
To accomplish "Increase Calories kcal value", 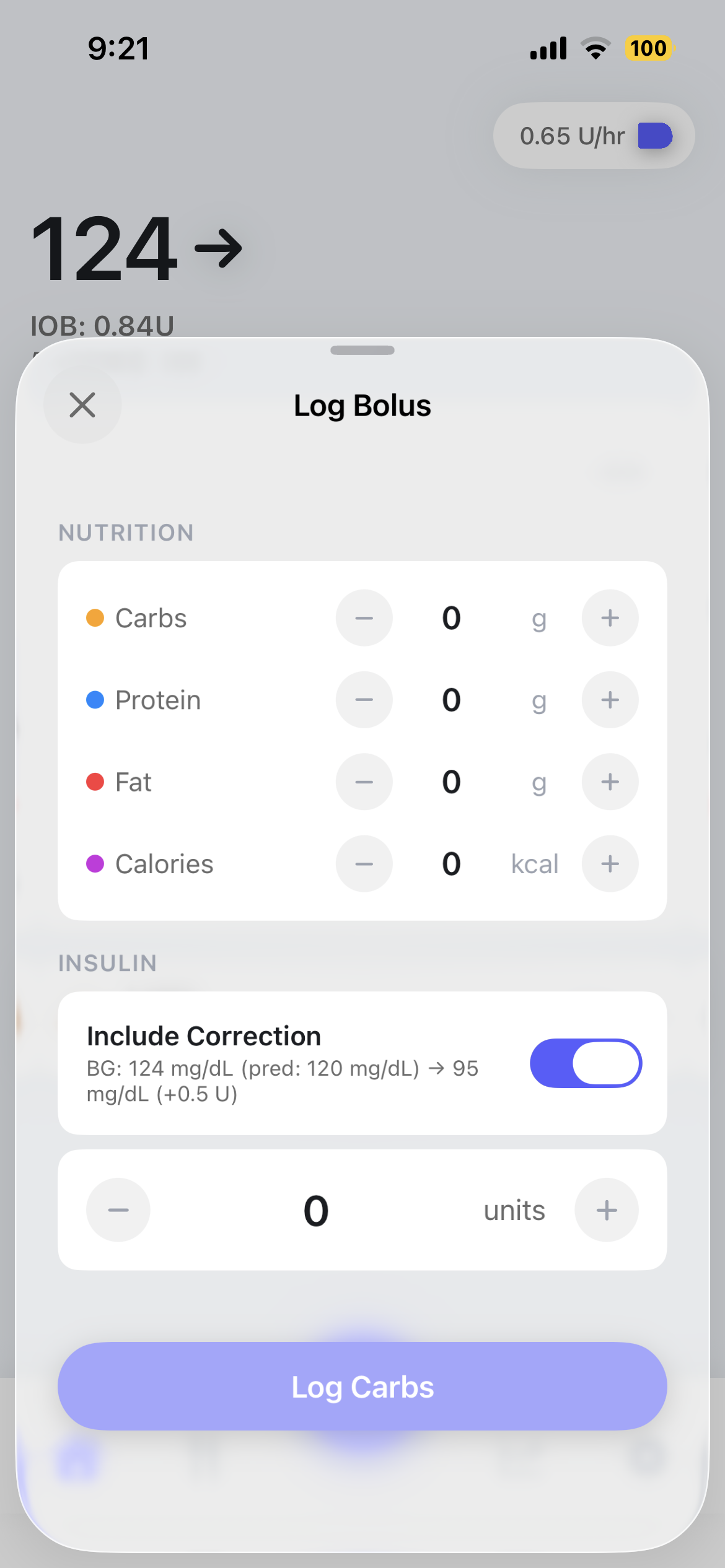I will 610,864.
